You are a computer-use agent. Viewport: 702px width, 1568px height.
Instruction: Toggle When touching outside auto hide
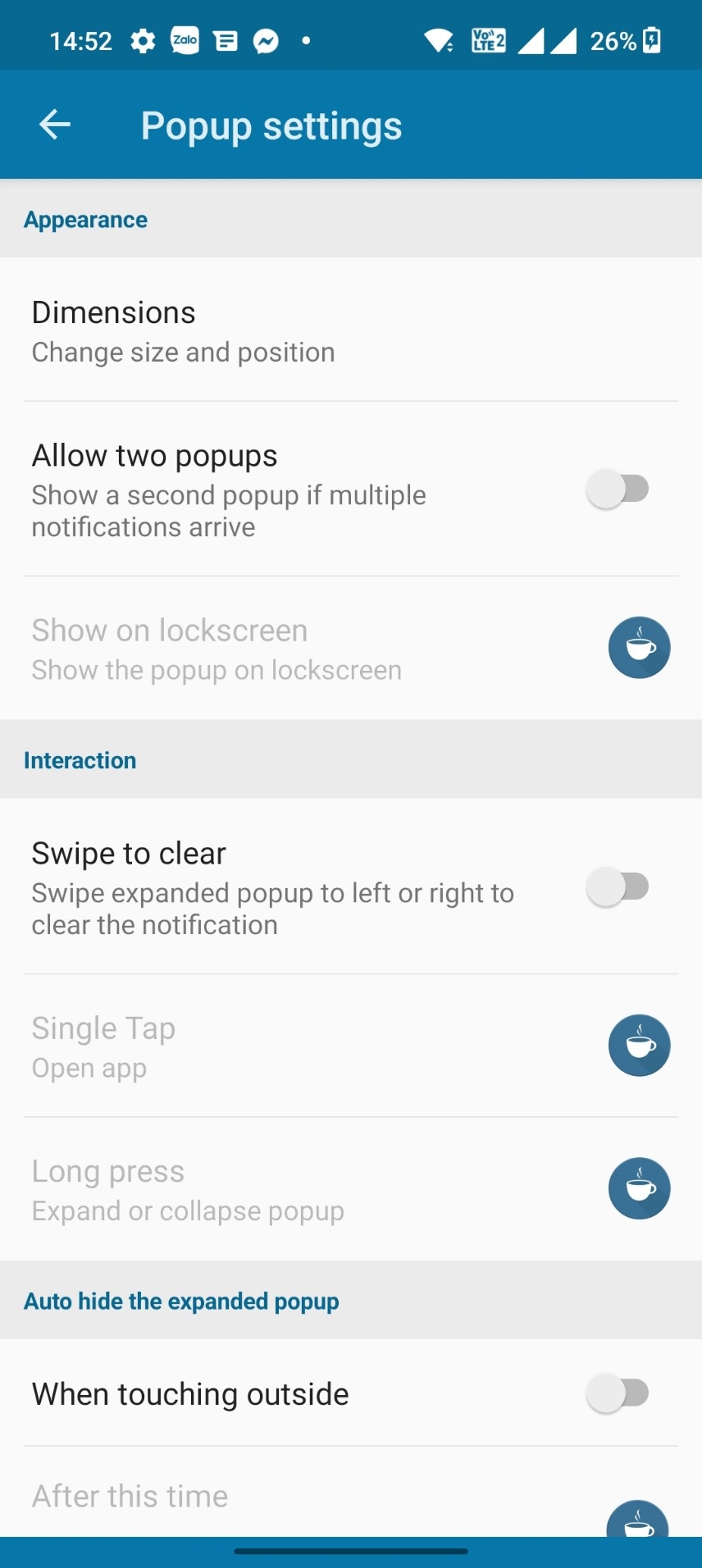pos(618,1393)
